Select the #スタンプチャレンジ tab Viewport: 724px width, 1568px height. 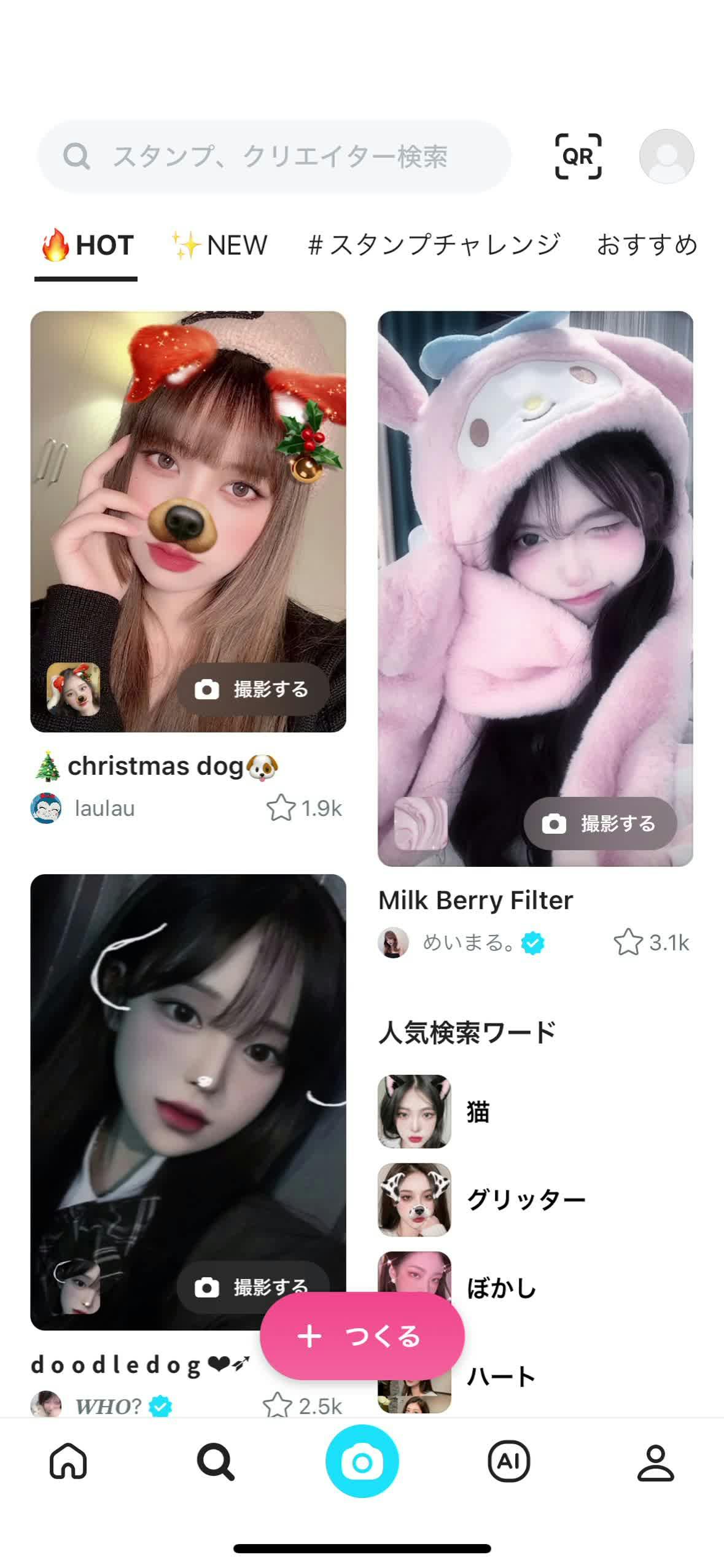pyautogui.click(x=434, y=246)
